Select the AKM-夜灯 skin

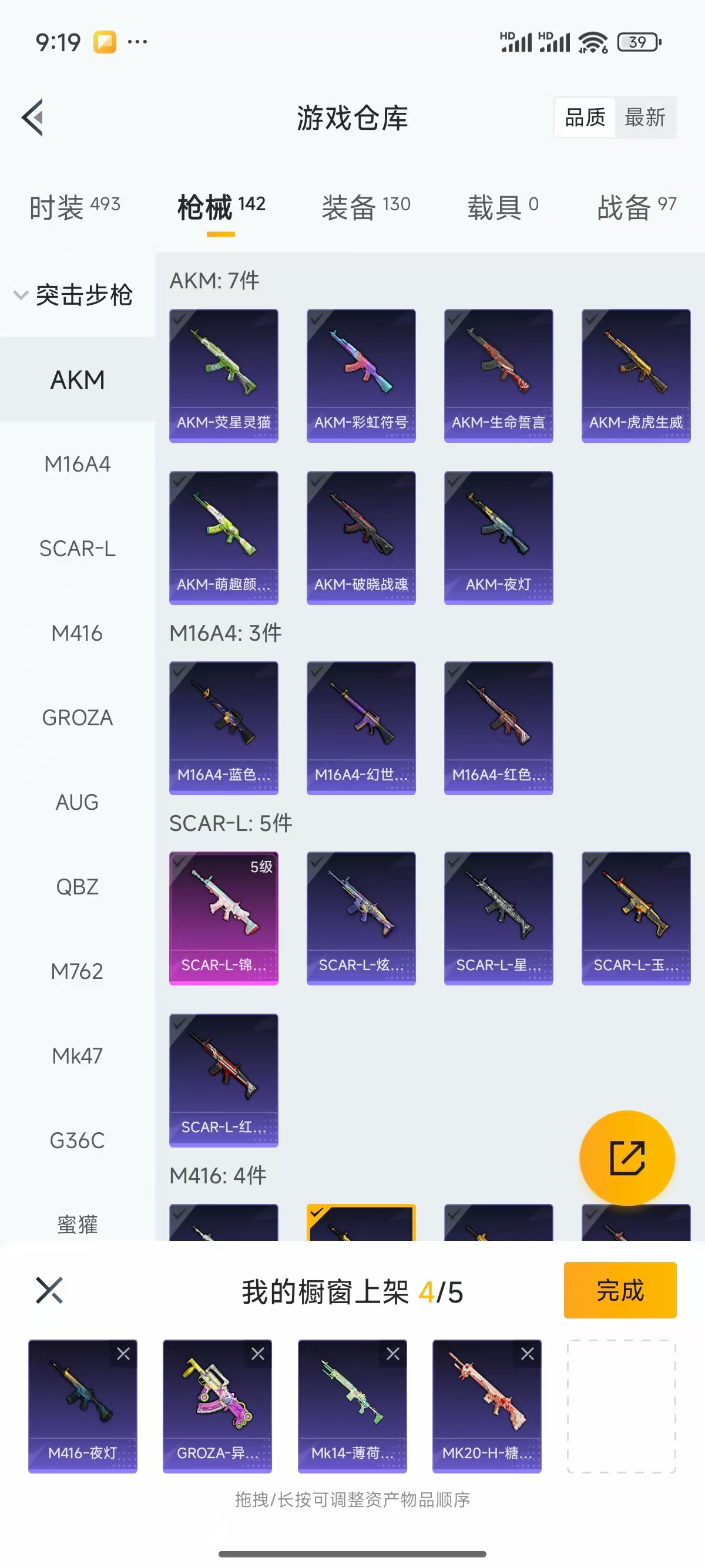pyautogui.click(x=498, y=537)
